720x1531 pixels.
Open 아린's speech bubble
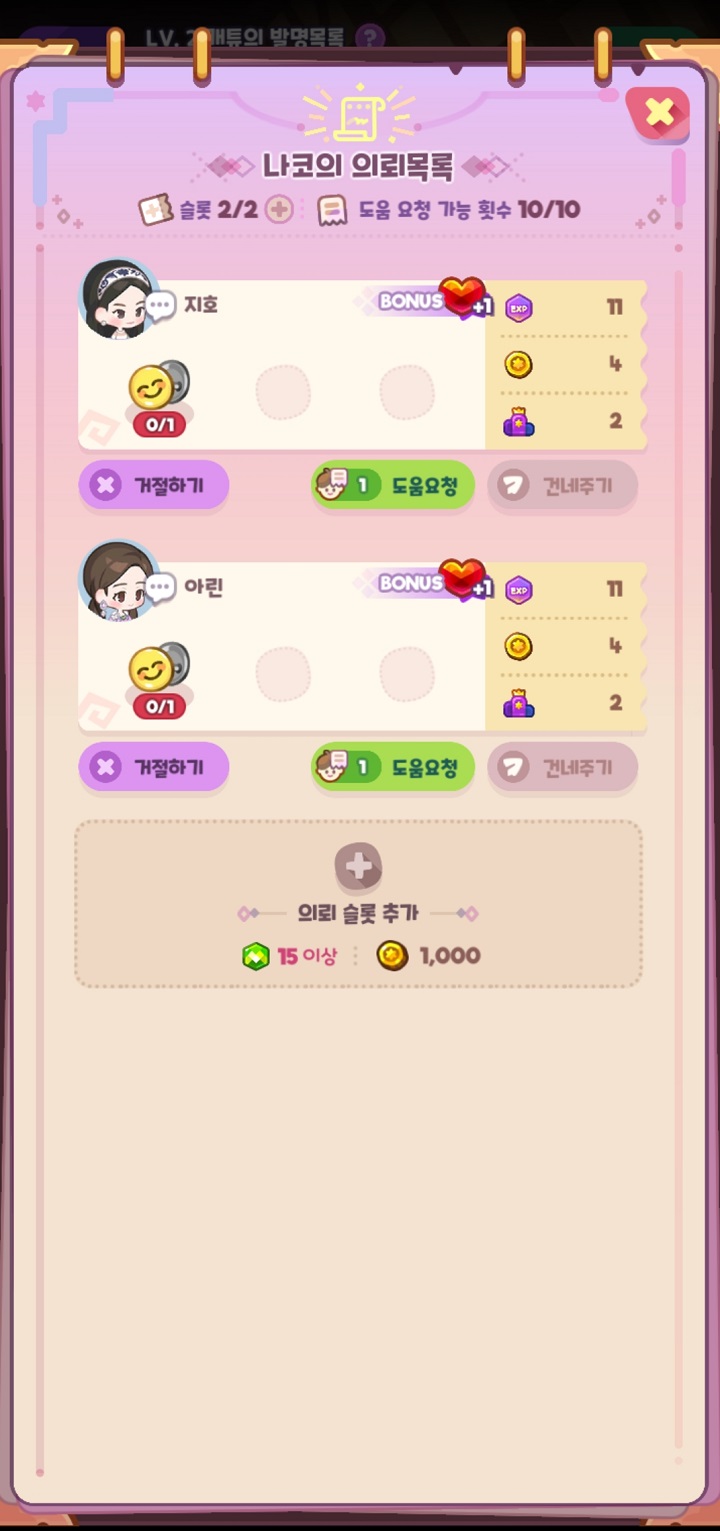click(161, 588)
